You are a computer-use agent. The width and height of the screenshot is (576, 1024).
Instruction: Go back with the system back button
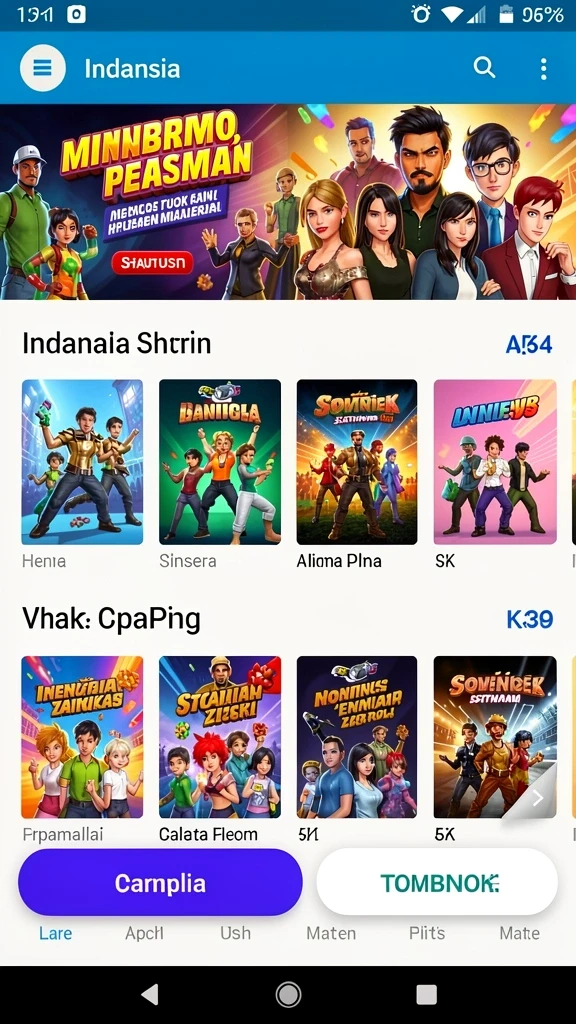coord(150,994)
